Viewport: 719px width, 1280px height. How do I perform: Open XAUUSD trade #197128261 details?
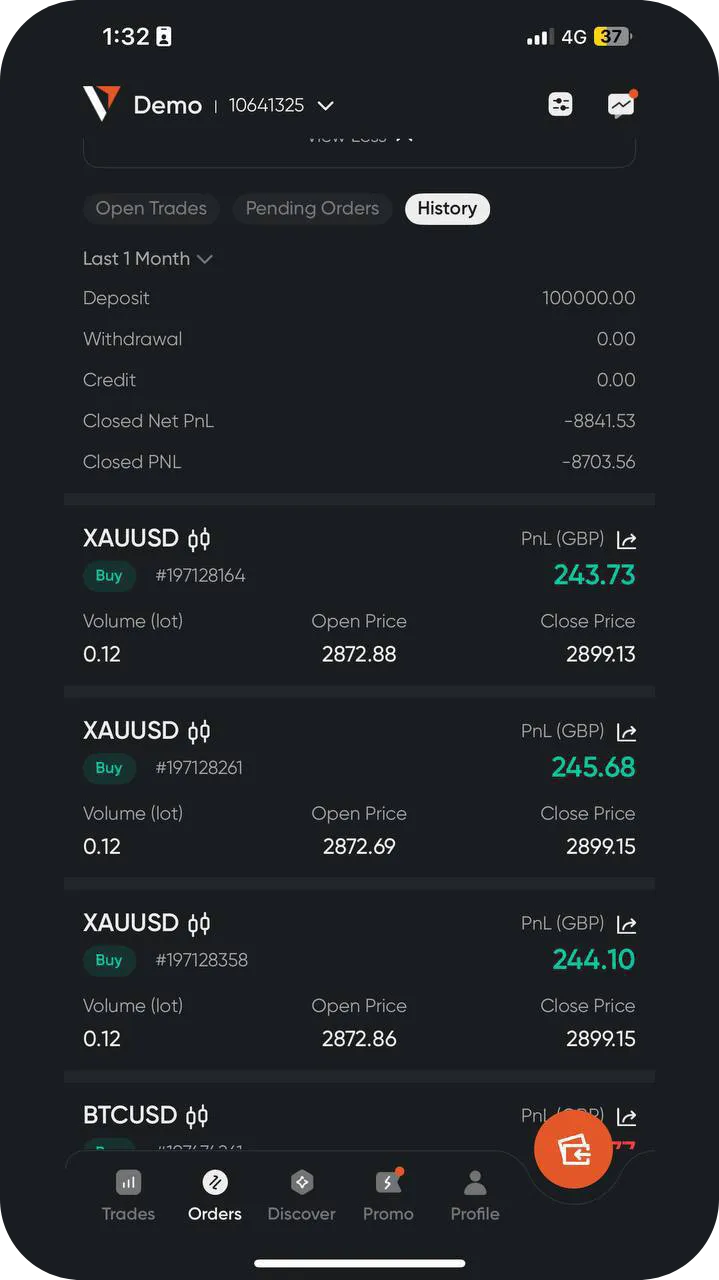click(359, 784)
